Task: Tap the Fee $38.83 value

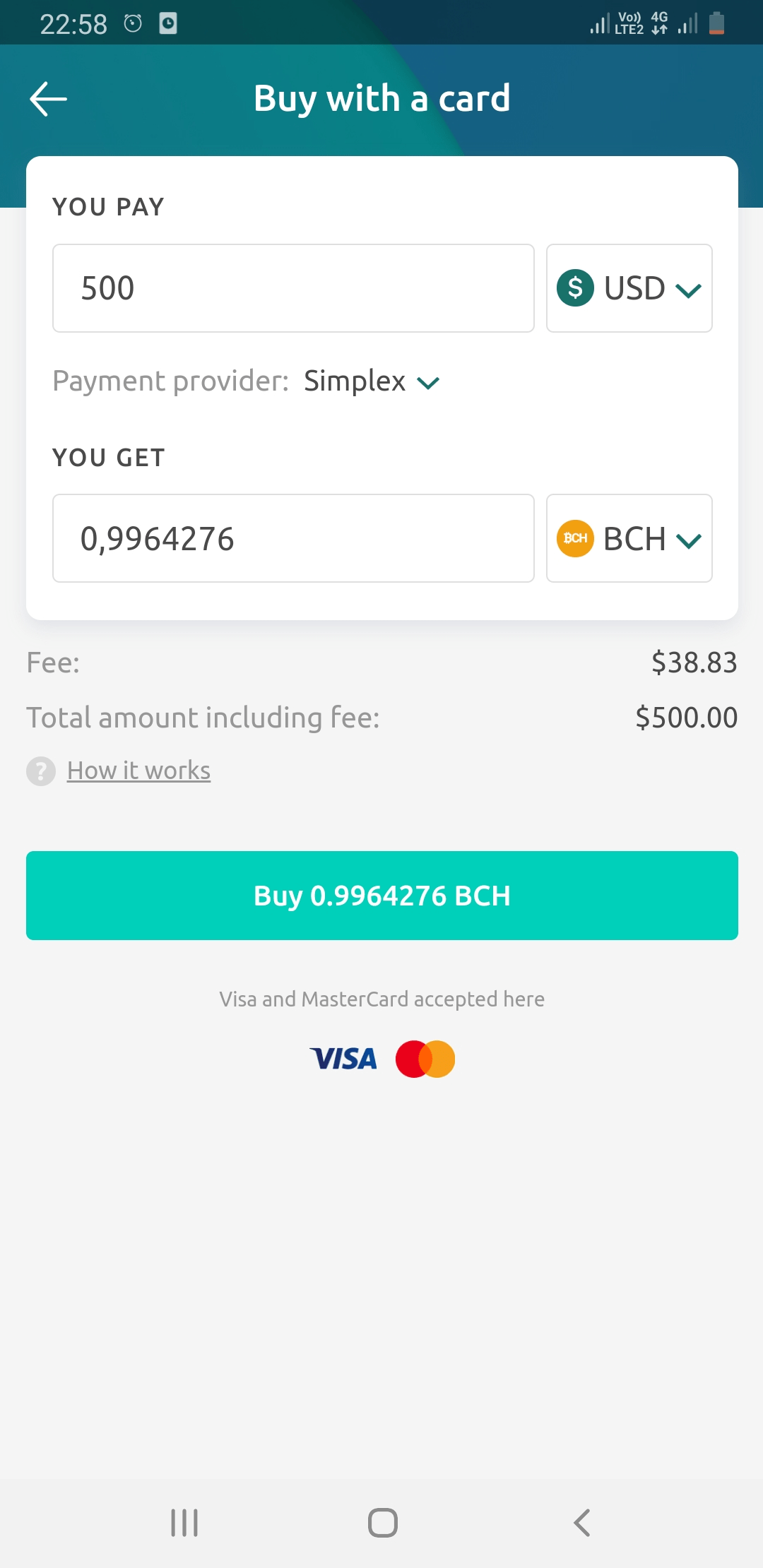Action: [x=694, y=663]
